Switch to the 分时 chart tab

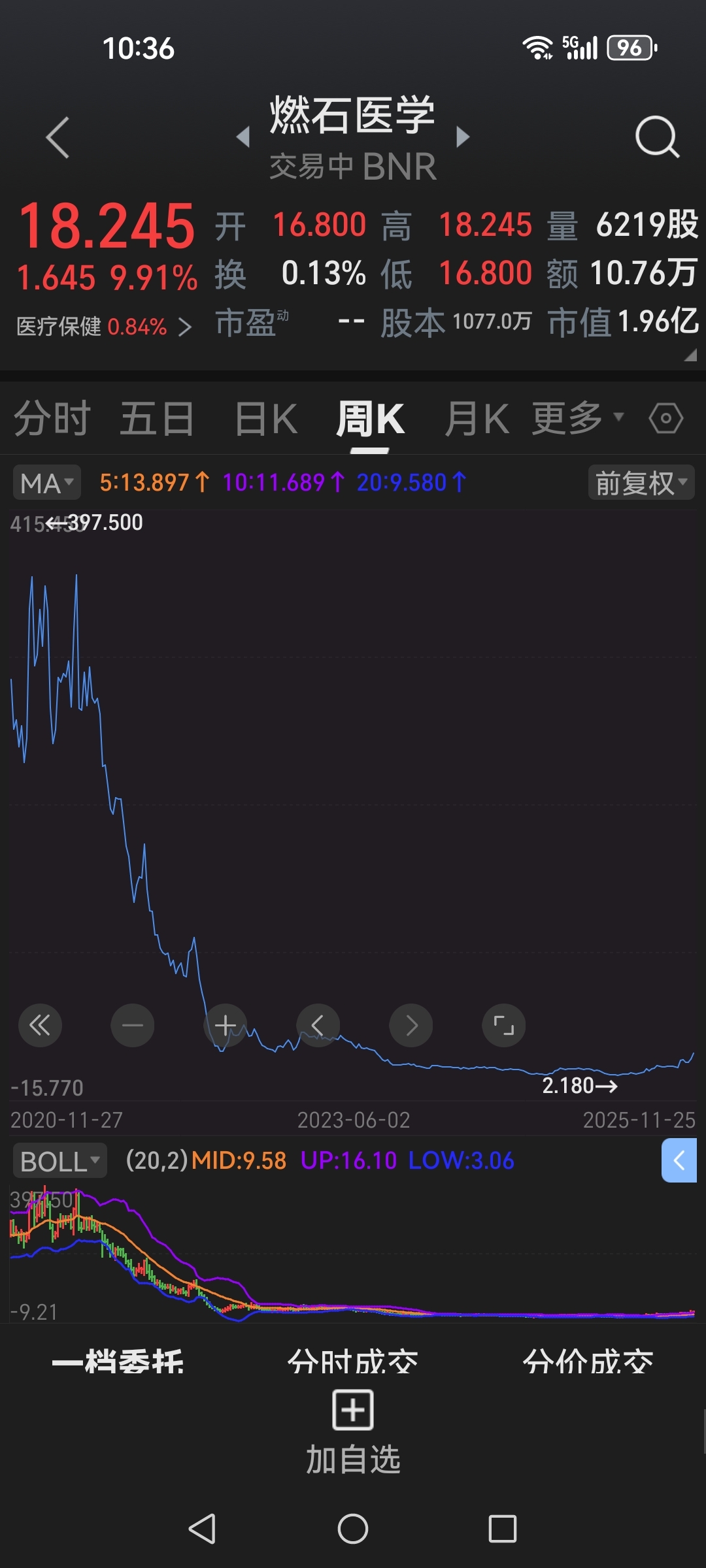pyautogui.click(x=52, y=419)
